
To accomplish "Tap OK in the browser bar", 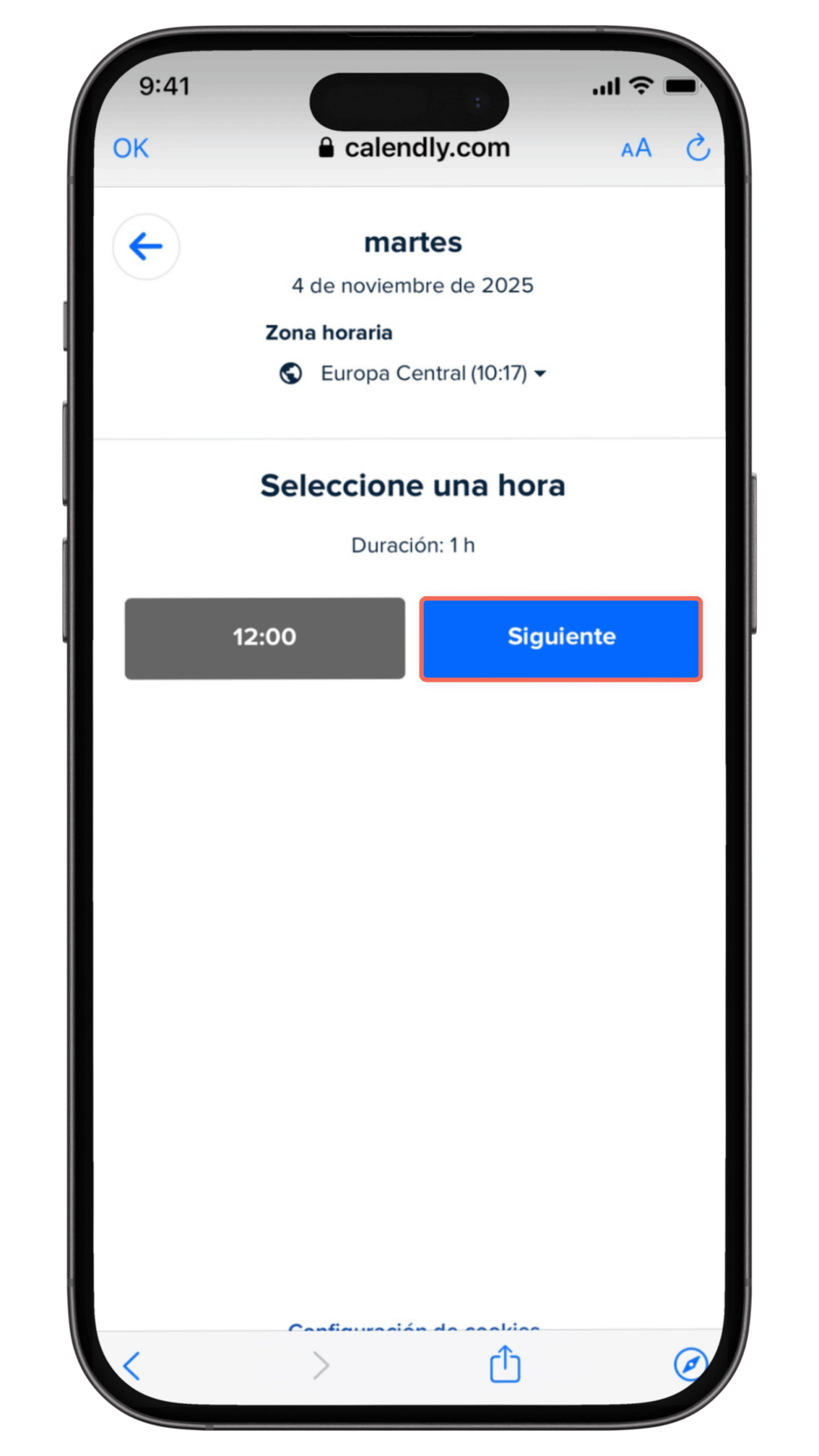I will pos(130,148).
